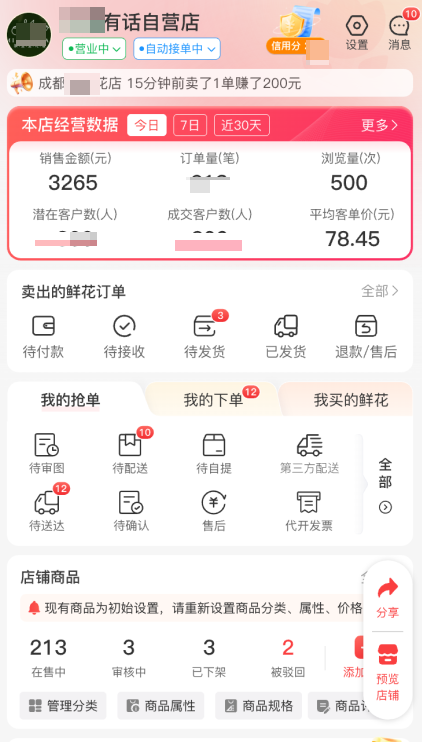Expand the 营业中 status dropdown
Screen dimensions: 422x742
coord(94,49)
